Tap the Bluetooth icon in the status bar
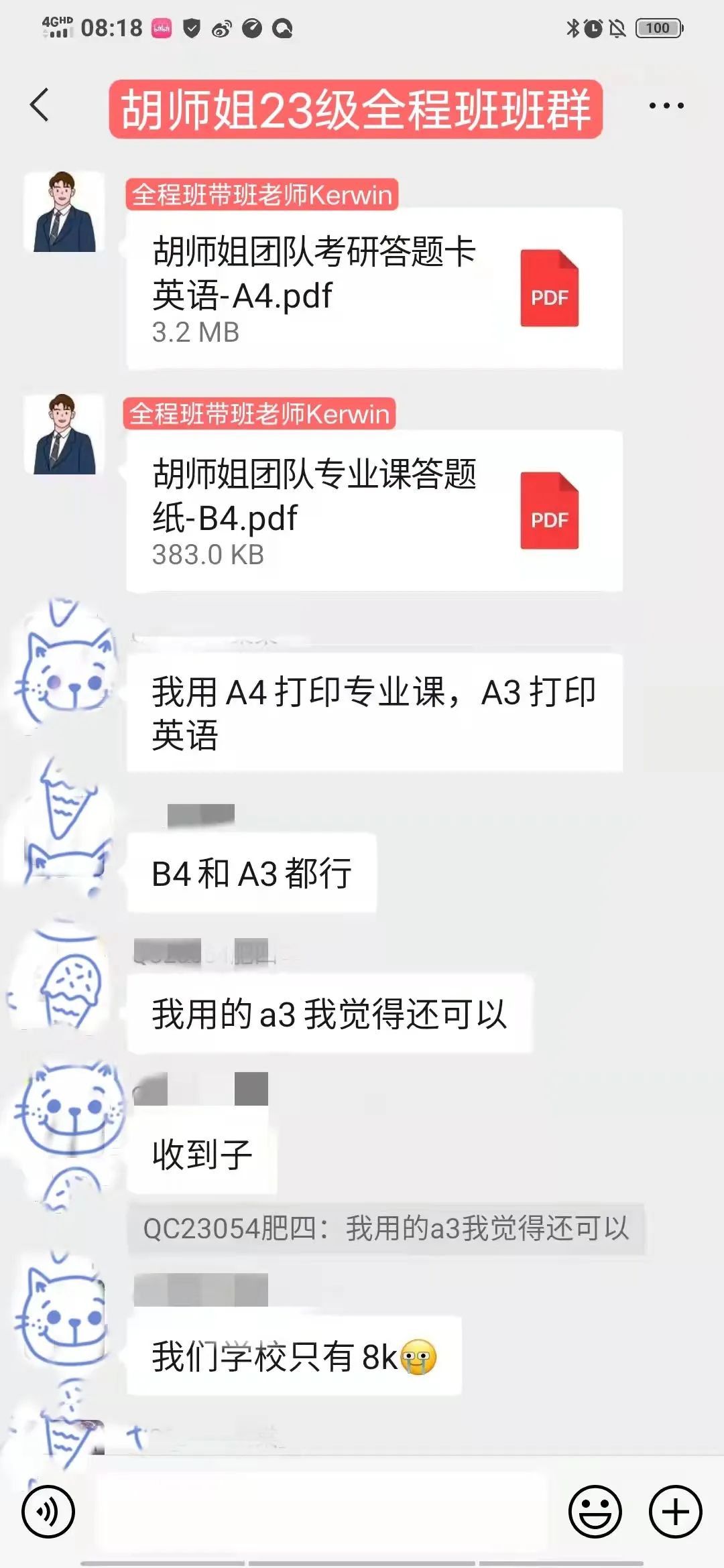Viewport: 724px width, 1568px height. coord(572,28)
